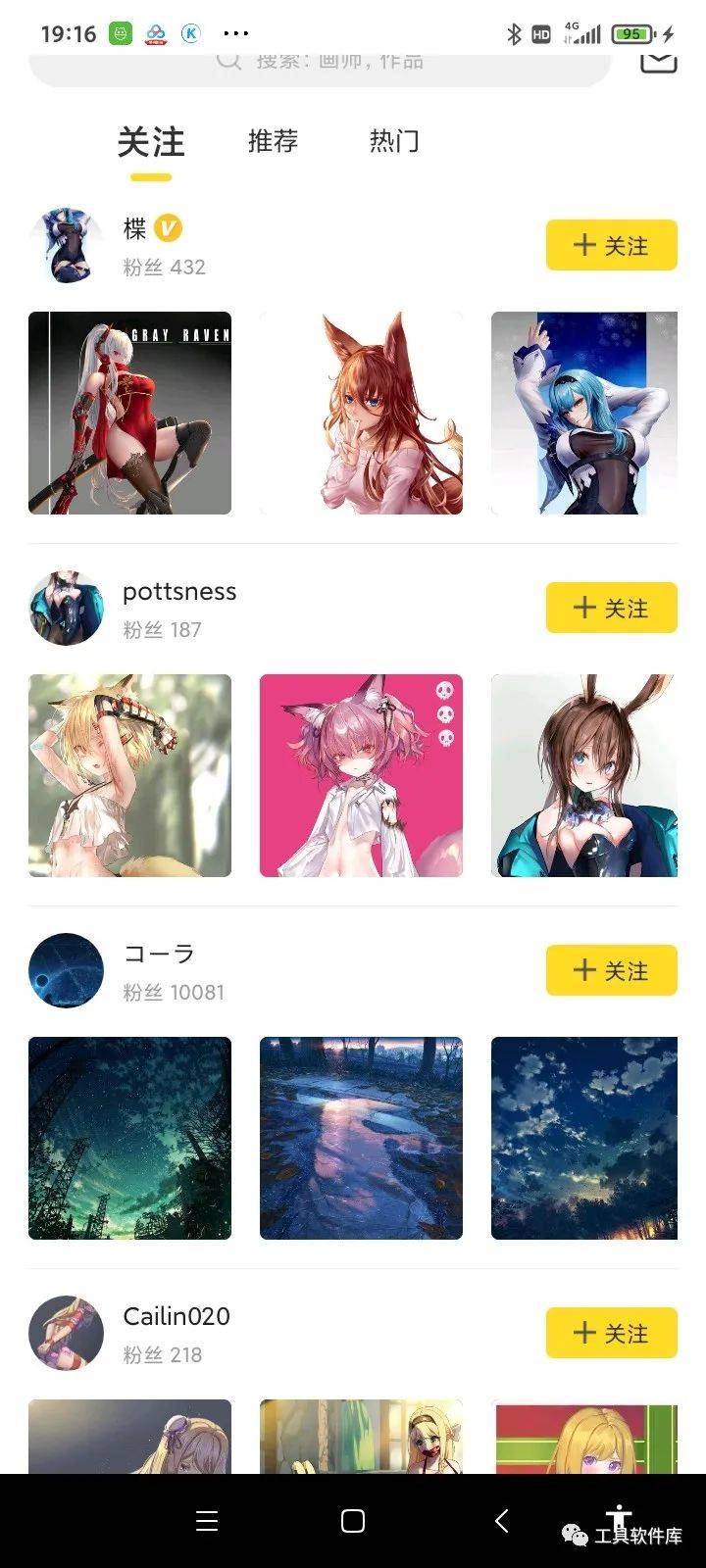
Task: Tap the verified V badge next to 楪
Action: [x=167, y=227]
